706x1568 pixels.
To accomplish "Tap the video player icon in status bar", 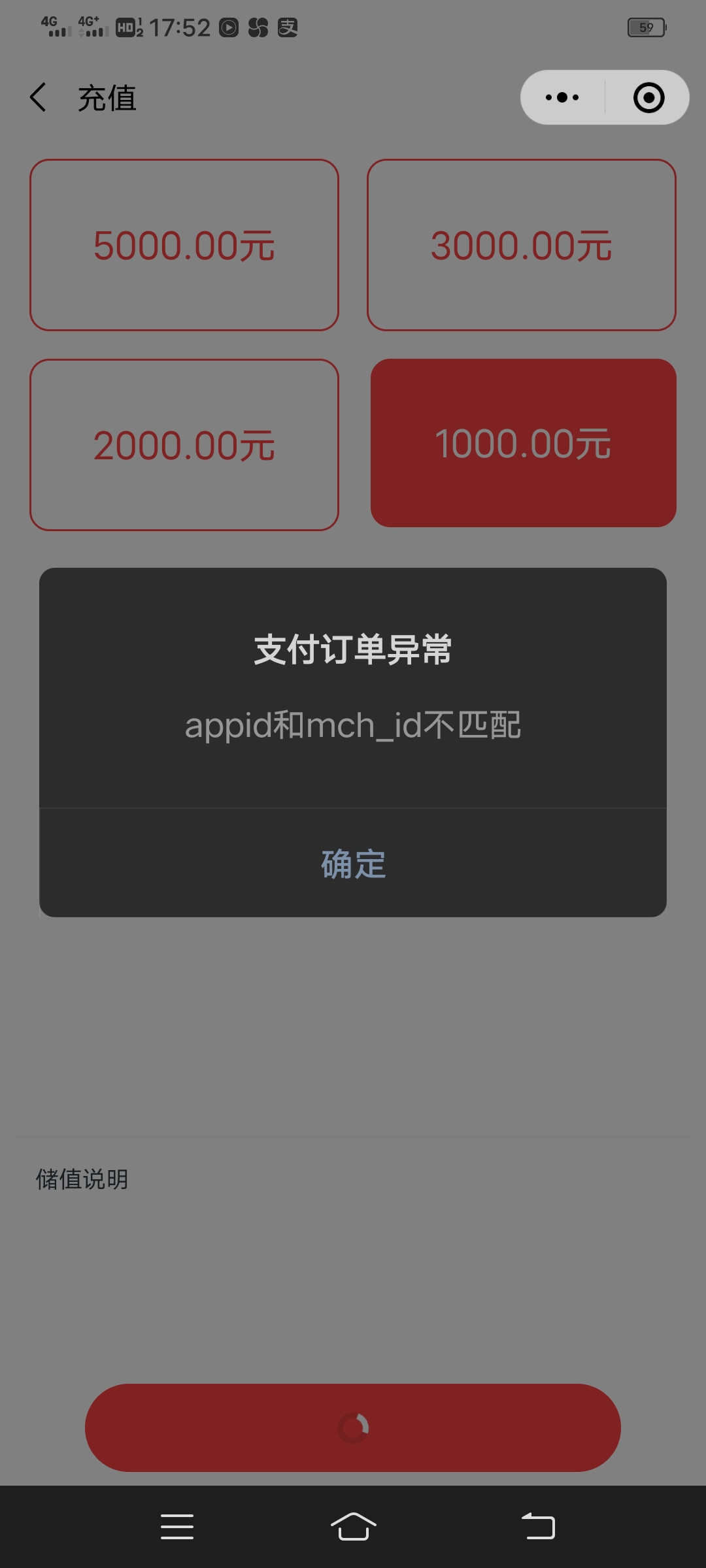I will point(227,27).
